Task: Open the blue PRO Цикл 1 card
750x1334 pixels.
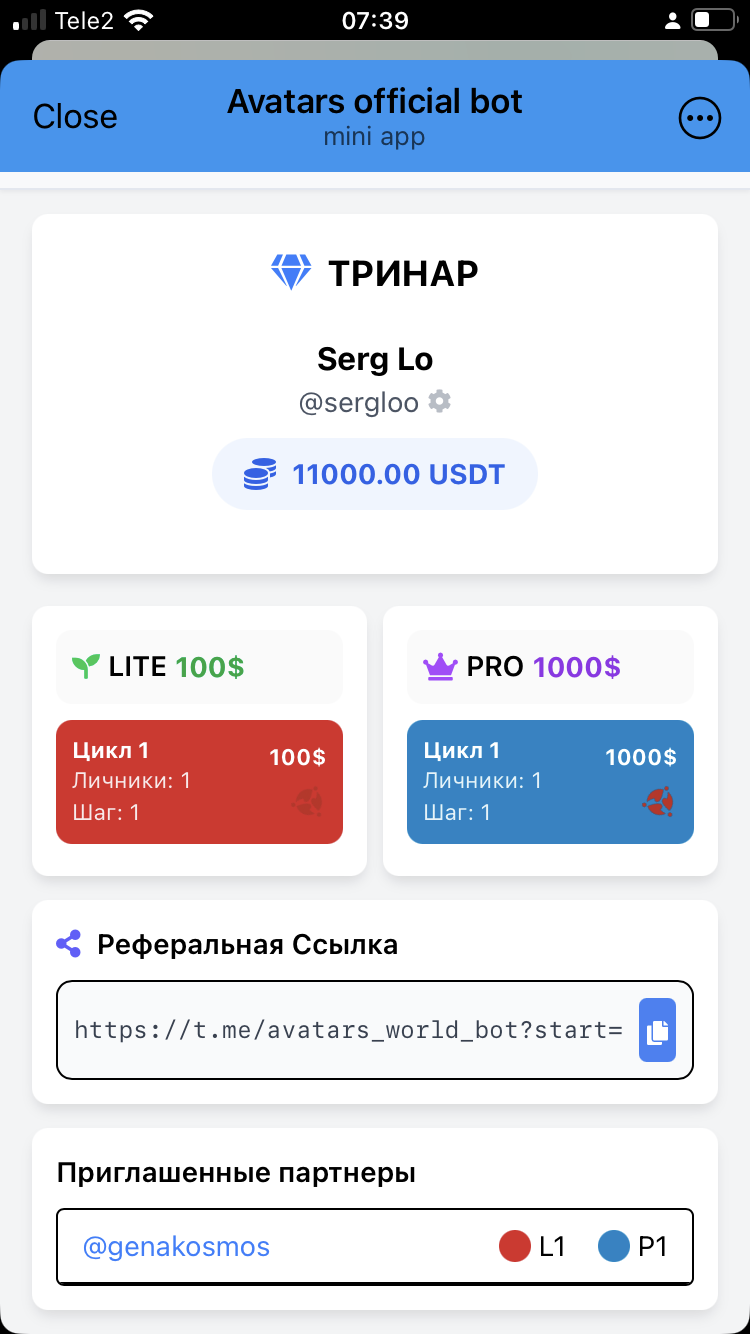Action: click(x=549, y=782)
